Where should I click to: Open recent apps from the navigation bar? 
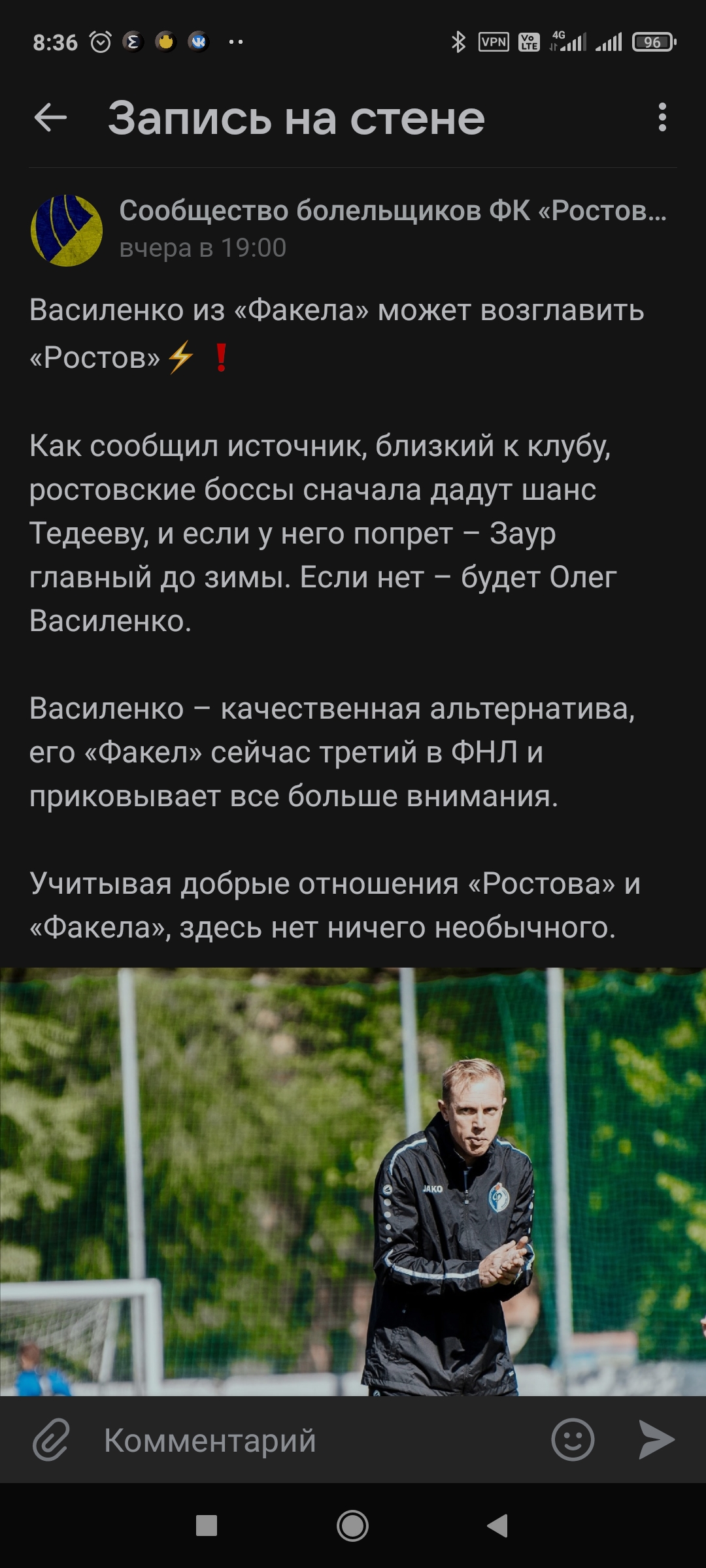207,1526
